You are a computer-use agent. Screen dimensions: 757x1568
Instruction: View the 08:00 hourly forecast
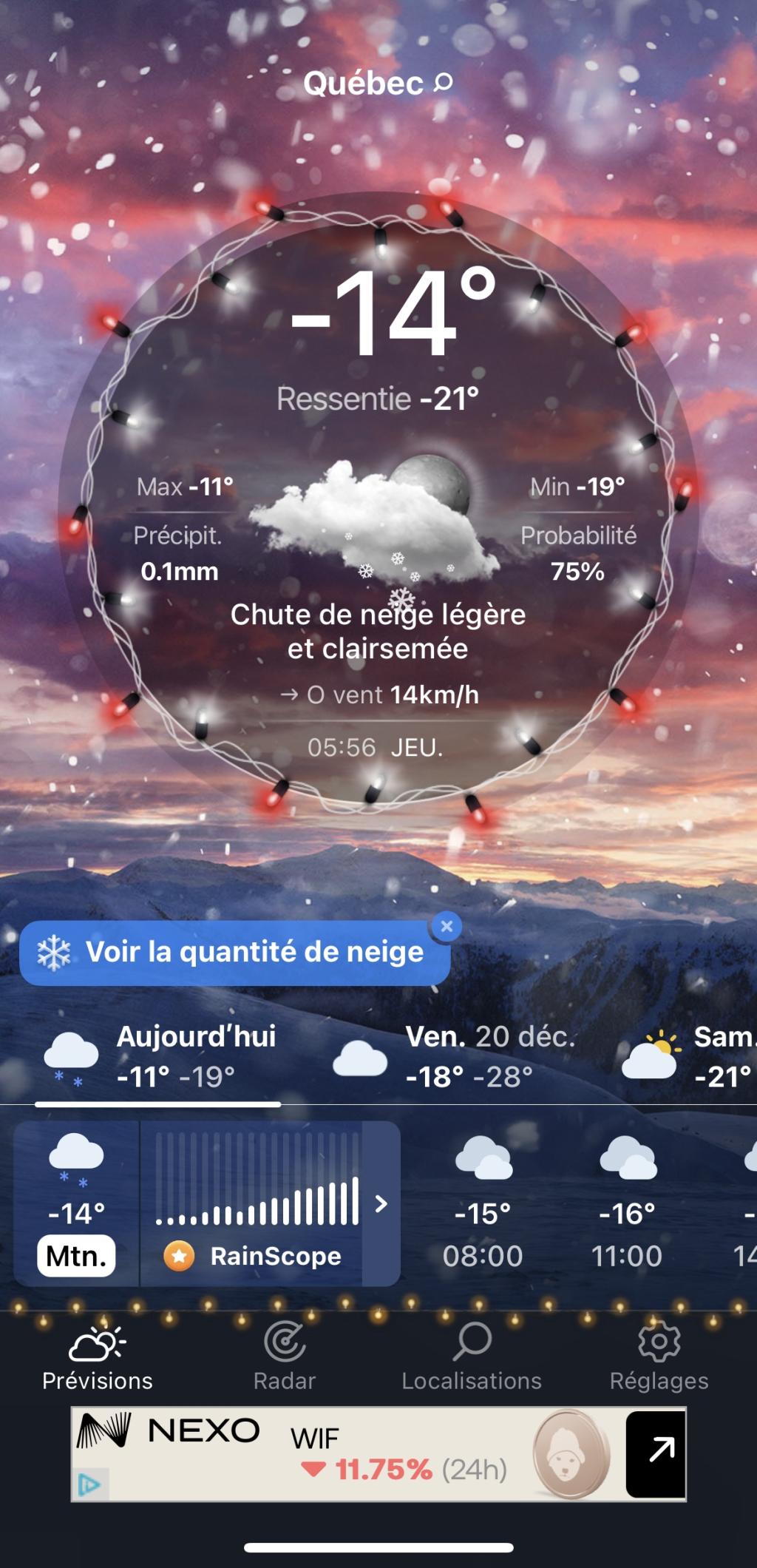click(483, 1204)
